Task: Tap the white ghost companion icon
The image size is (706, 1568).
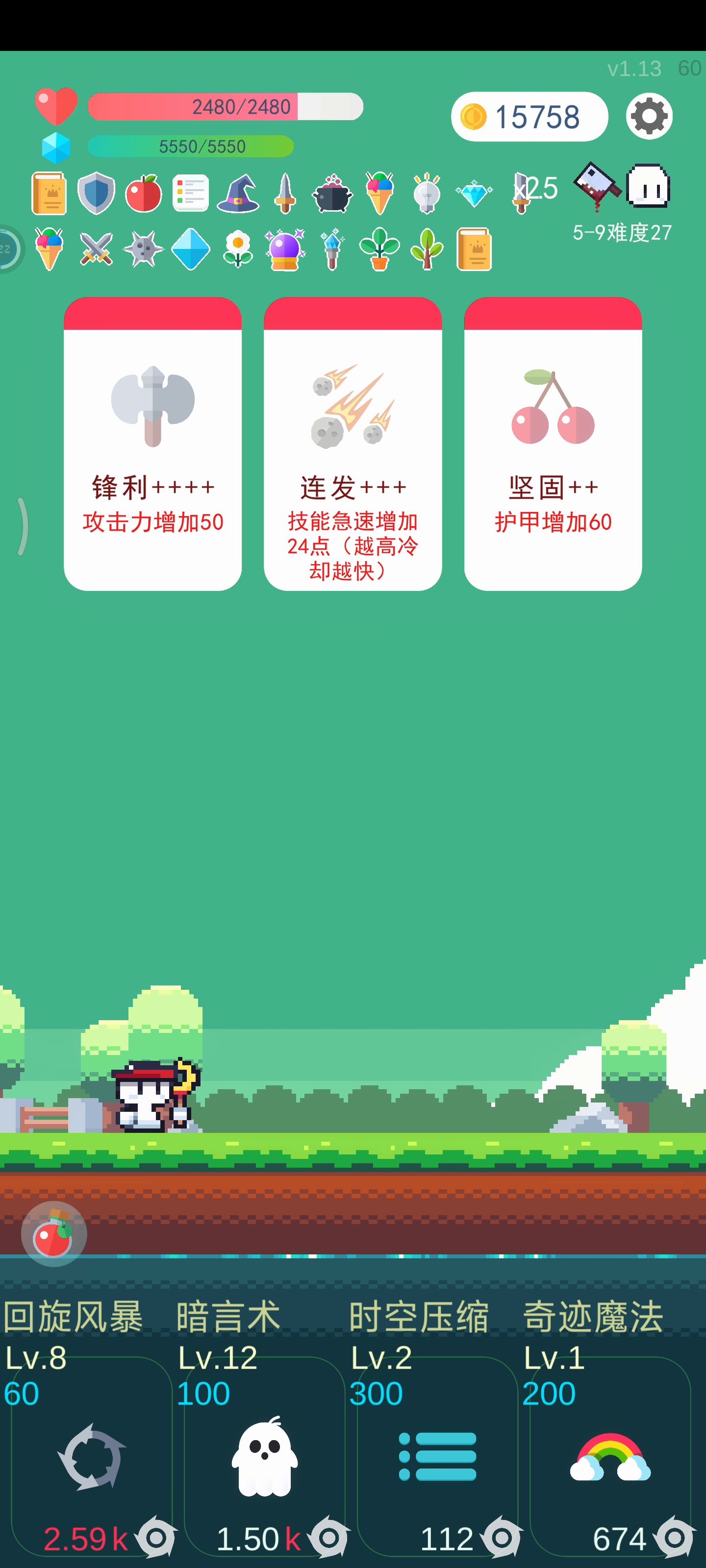Action: [x=648, y=186]
